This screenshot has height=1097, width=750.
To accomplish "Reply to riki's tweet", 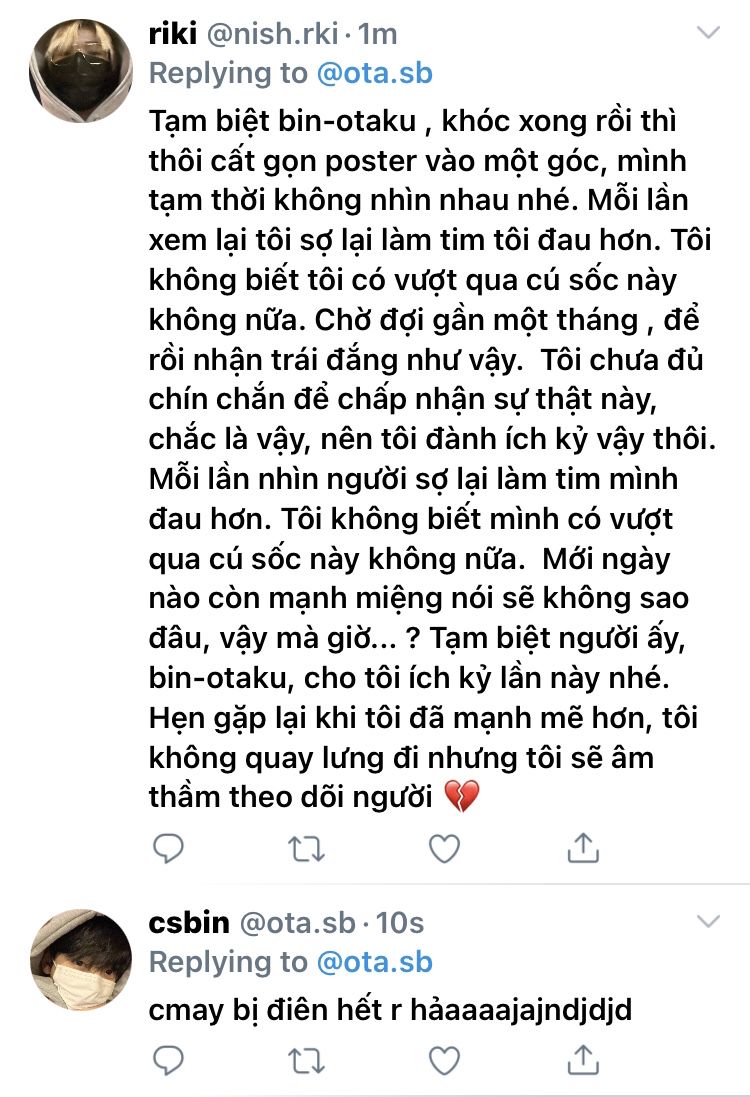I will pos(167,849).
